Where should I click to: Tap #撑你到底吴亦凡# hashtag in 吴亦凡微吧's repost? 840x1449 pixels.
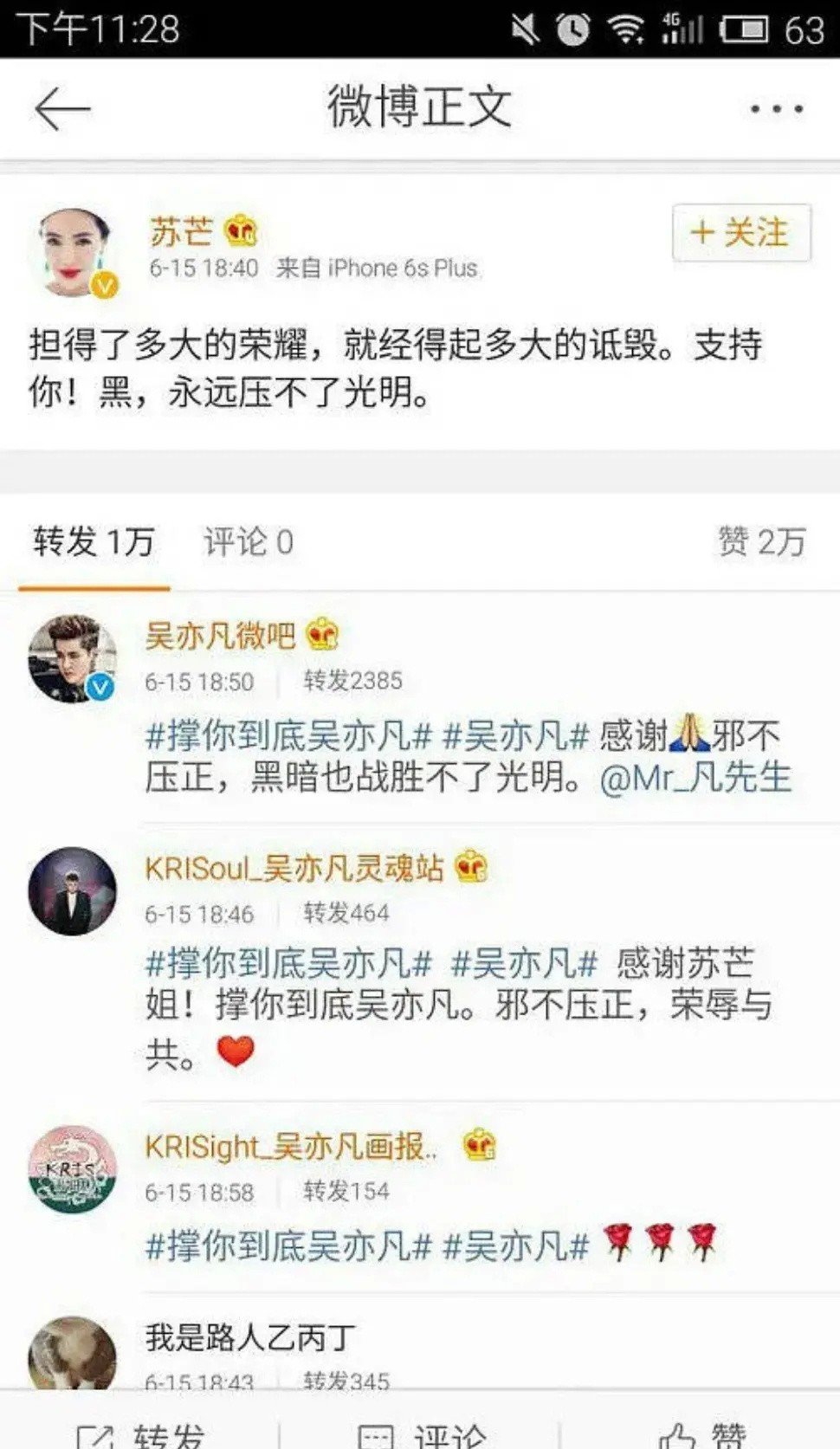pyautogui.click(x=288, y=737)
